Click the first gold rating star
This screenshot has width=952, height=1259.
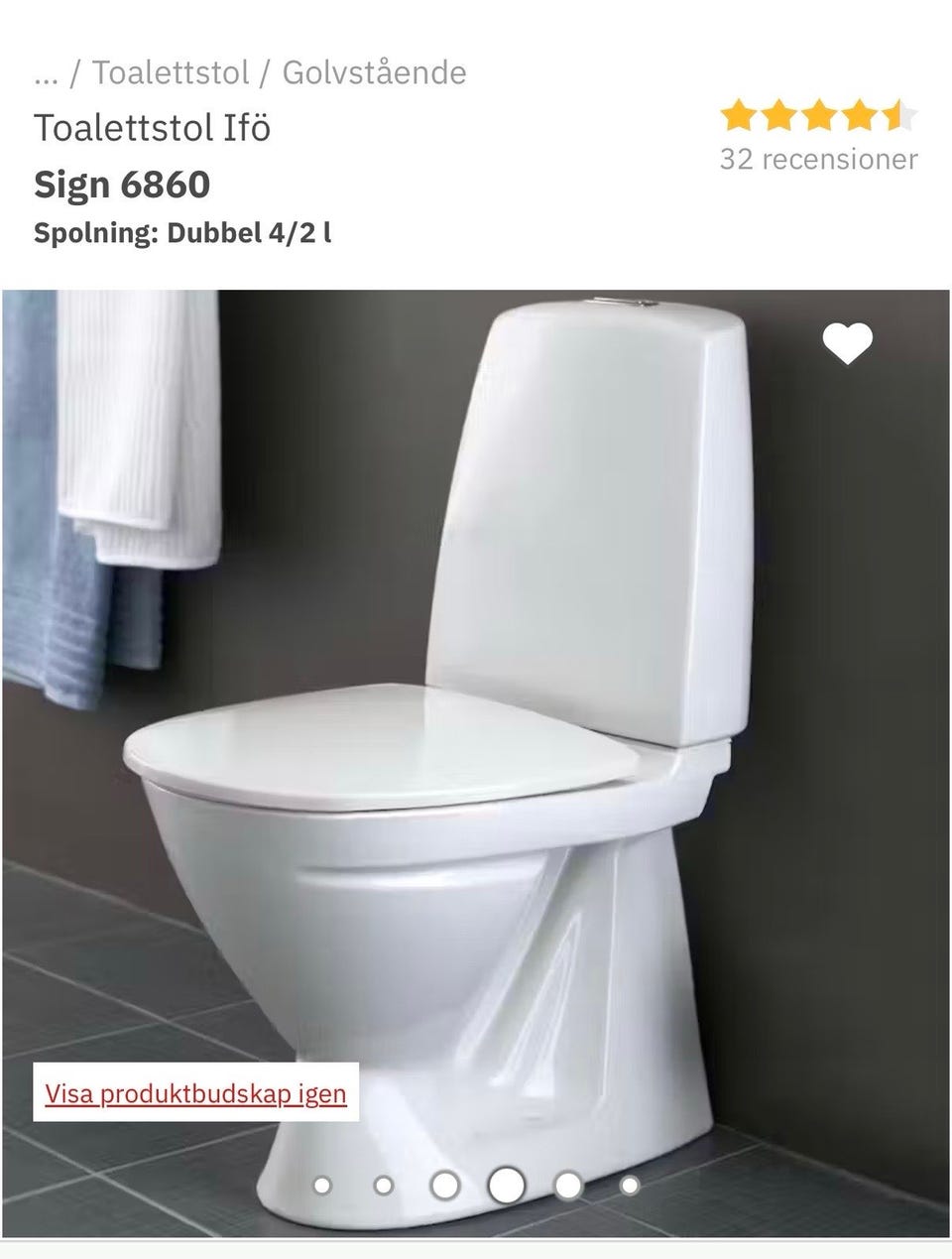click(739, 114)
